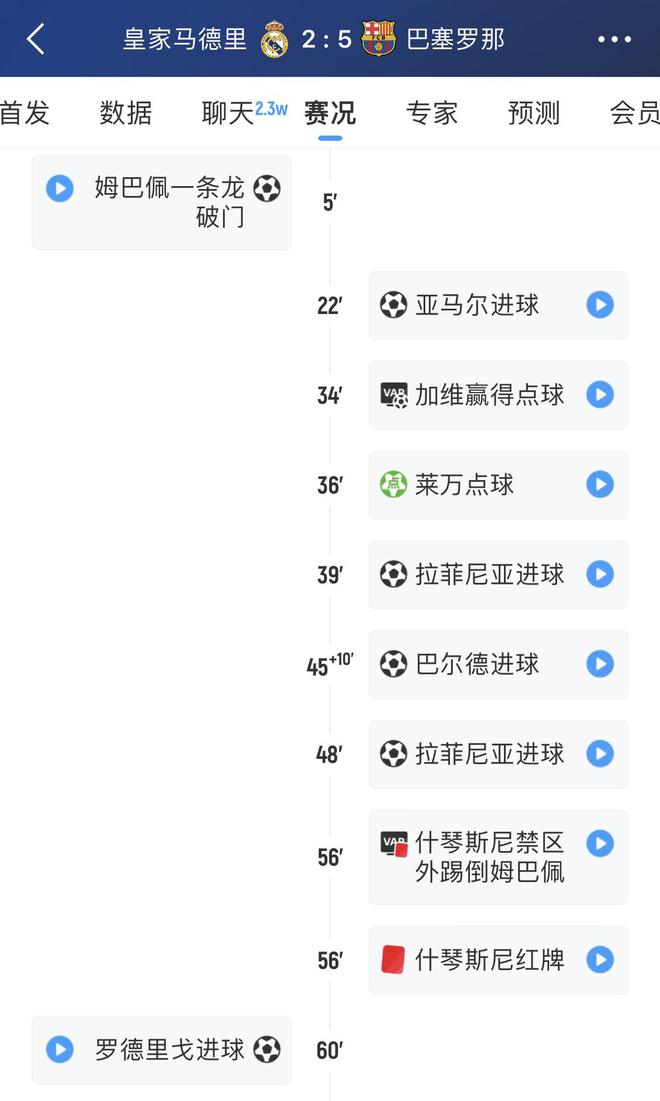Switch to the 数据 tab
660x1101 pixels.
[x=126, y=113]
